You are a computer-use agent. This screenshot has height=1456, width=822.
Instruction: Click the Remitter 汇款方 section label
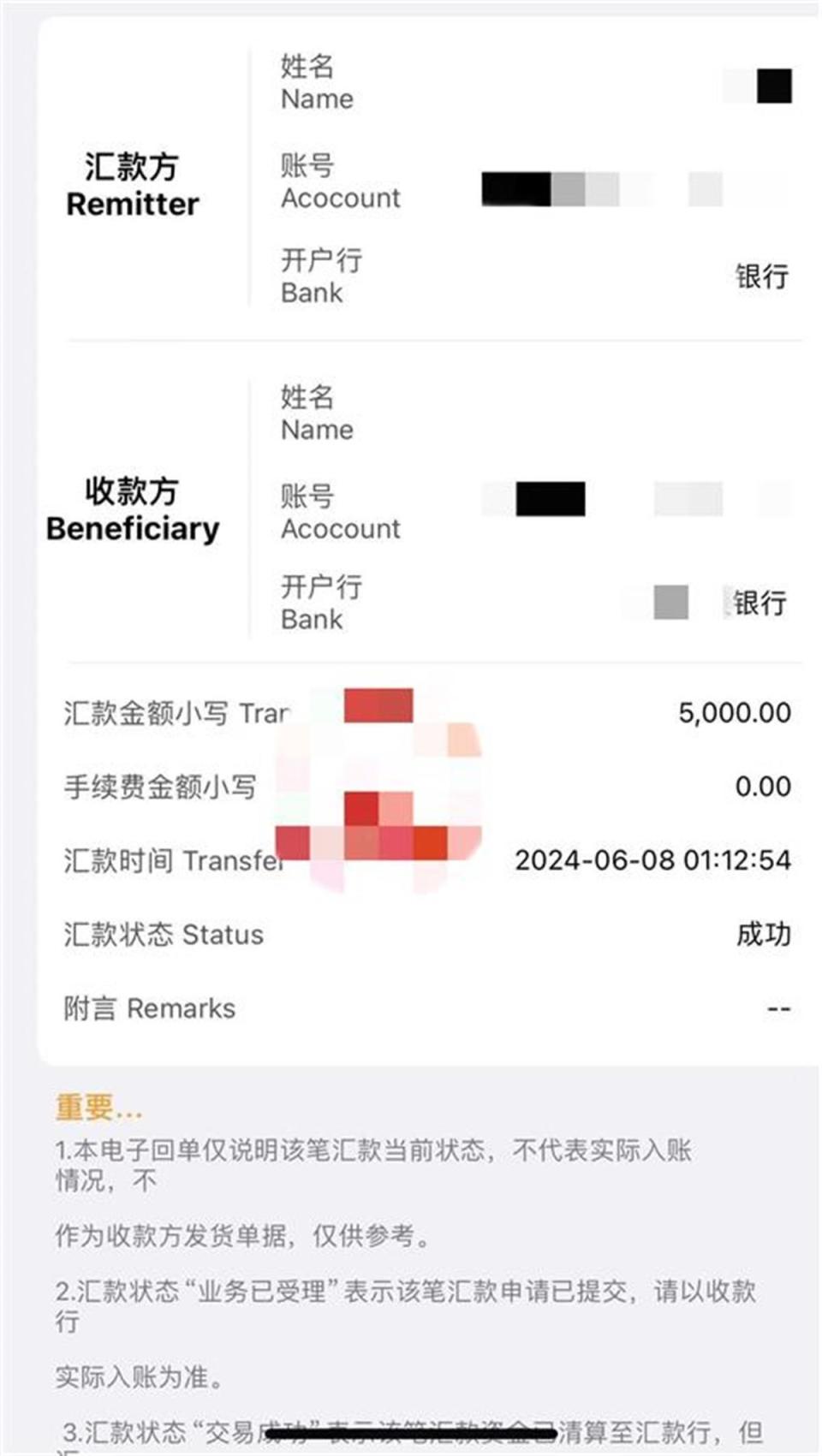133,185
